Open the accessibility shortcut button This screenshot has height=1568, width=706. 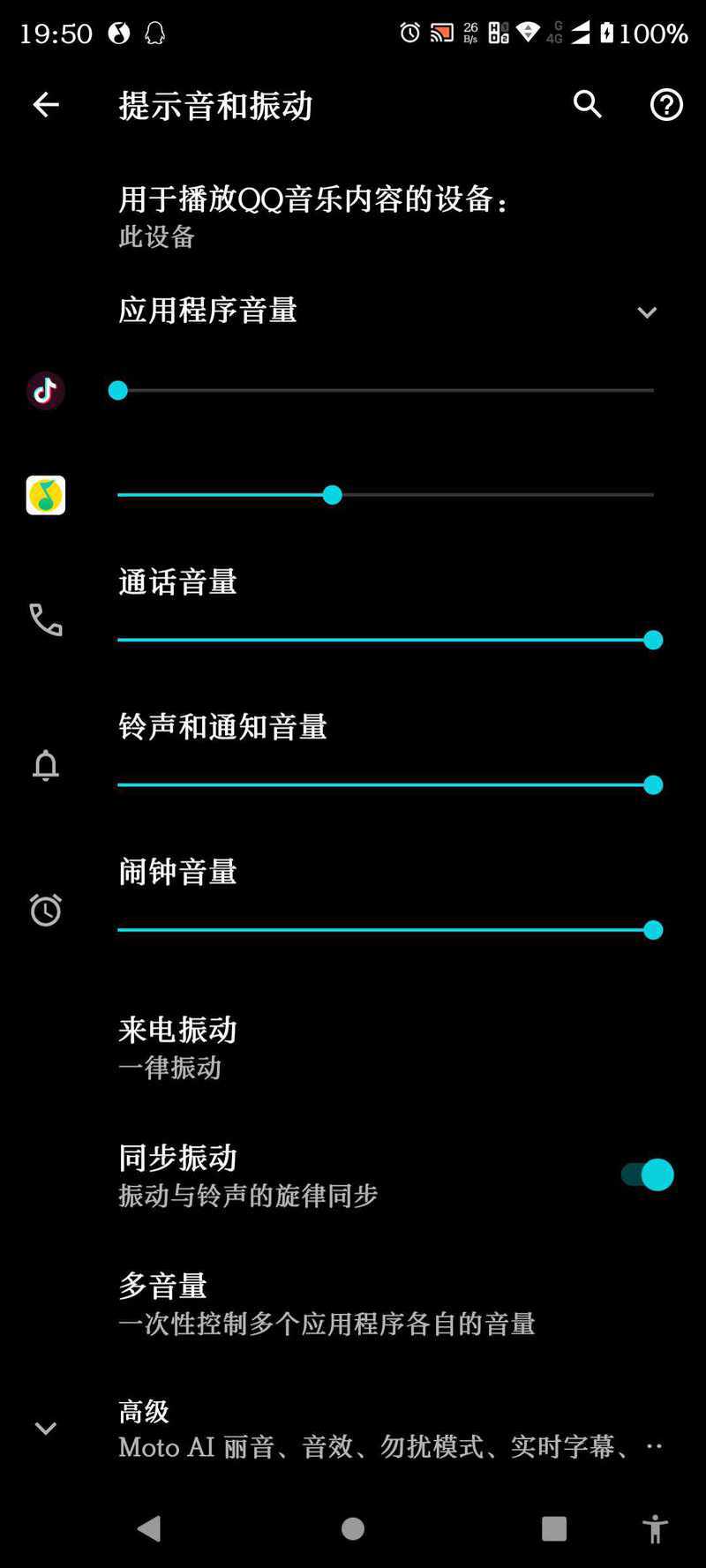(x=655, y=1528)
